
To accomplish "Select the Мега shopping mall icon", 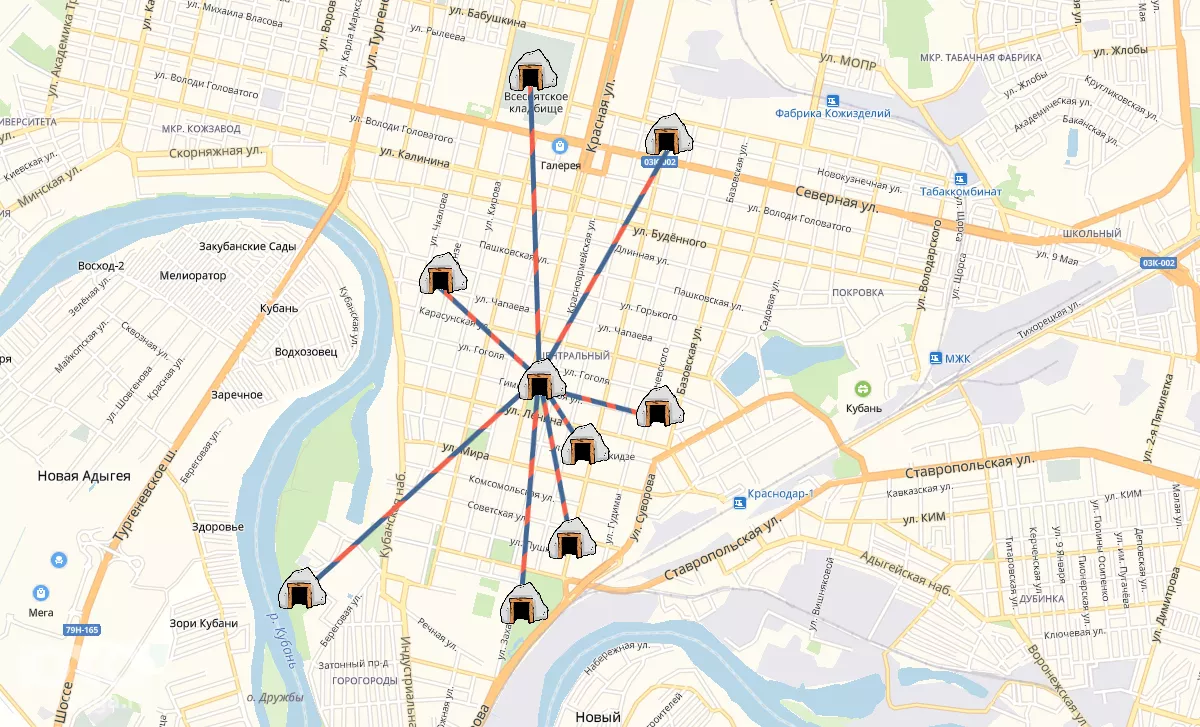I will 41,593.
